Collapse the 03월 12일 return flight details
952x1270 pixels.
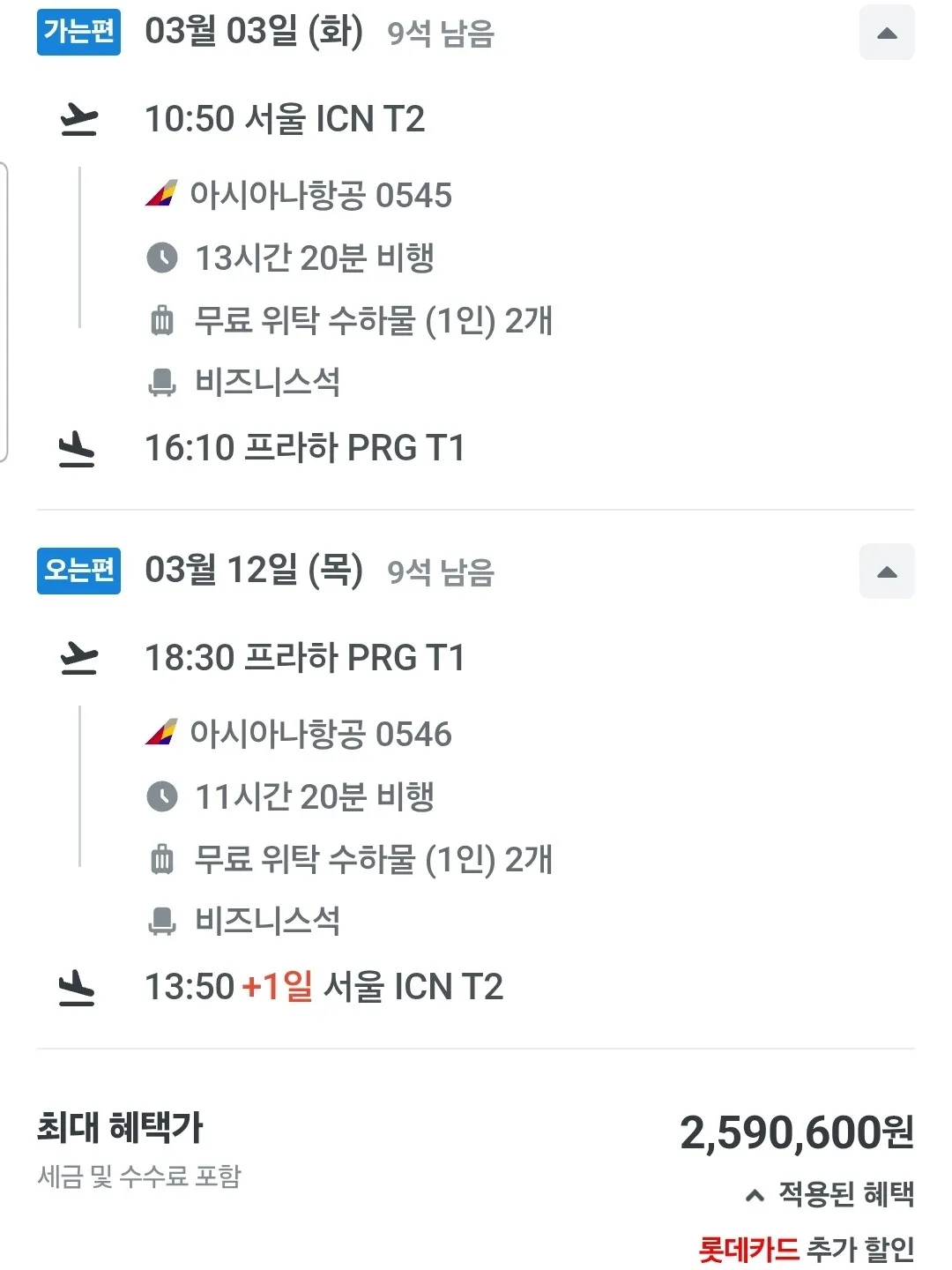pos(887,571)
